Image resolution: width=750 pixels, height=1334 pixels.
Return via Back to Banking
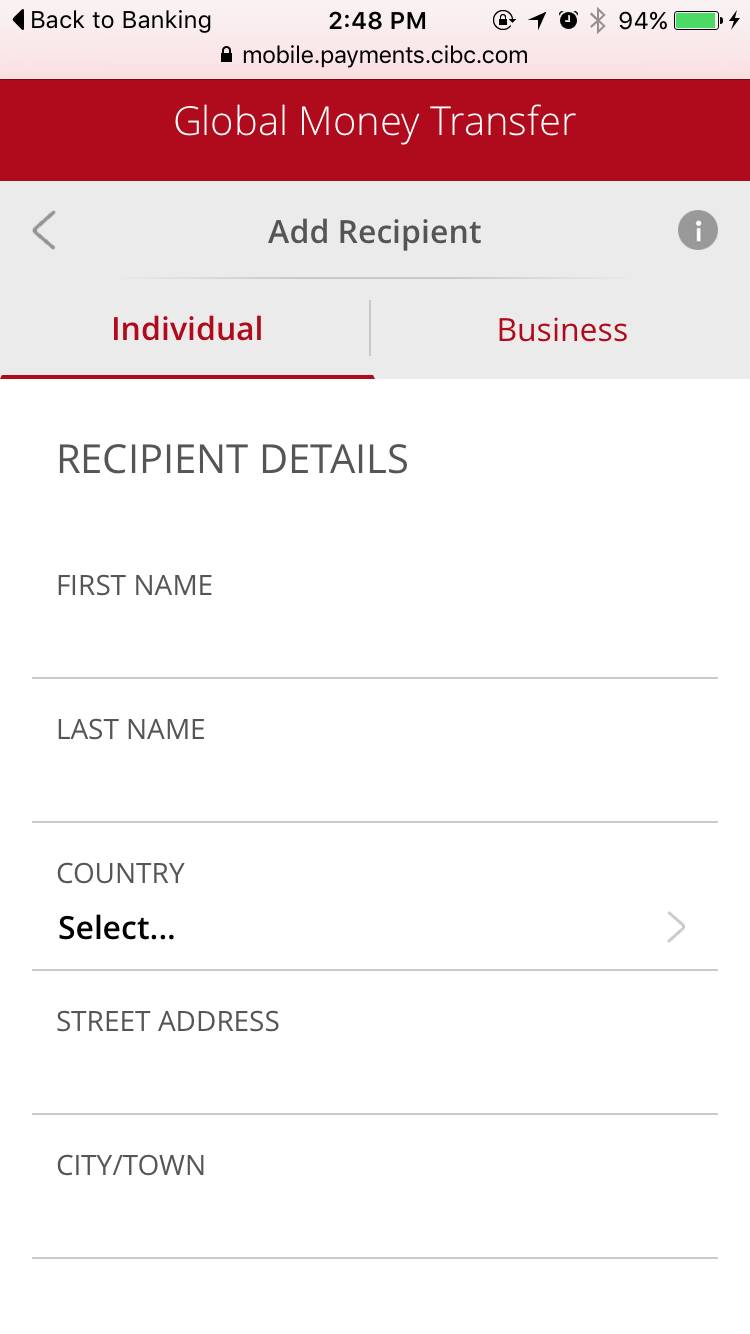[112, 20]
